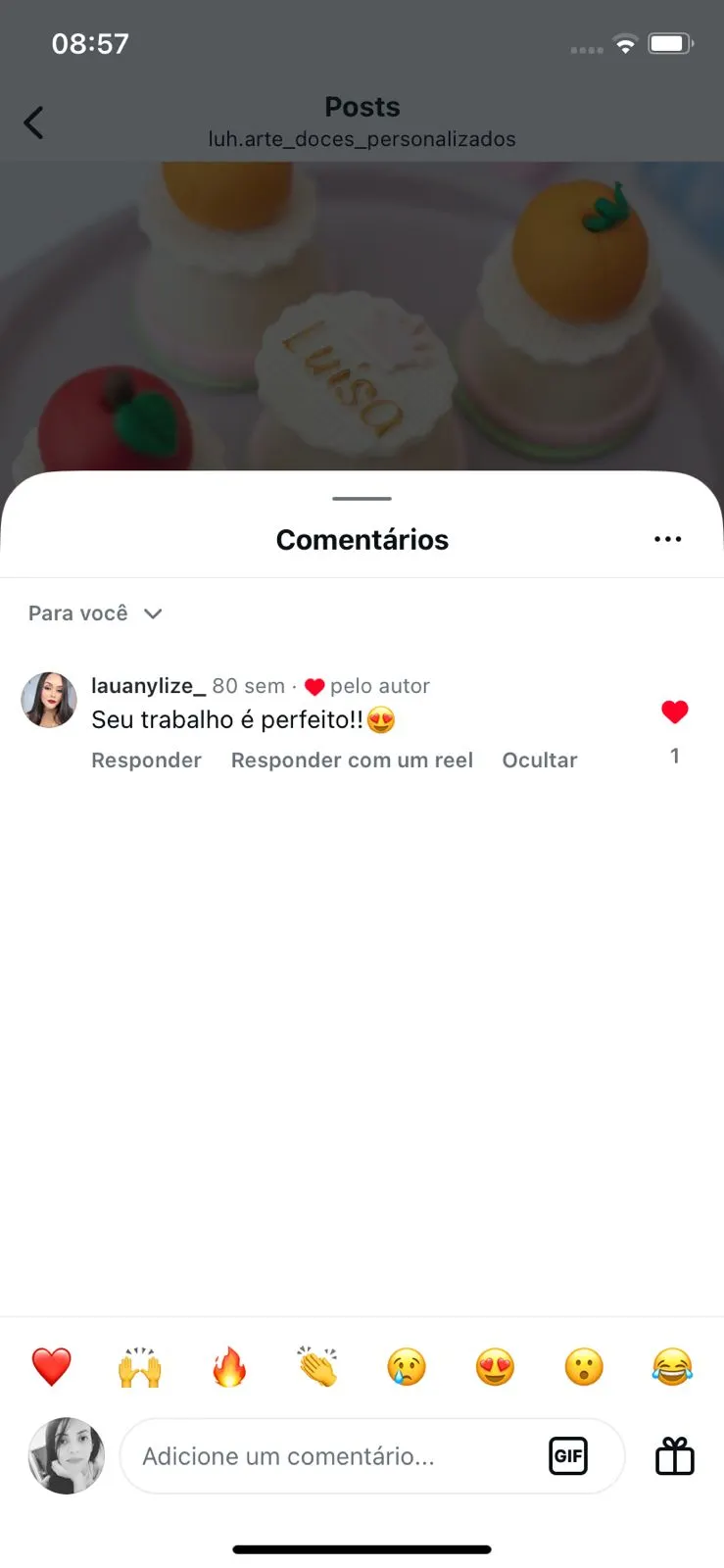Insert the surprised face quick emoji
724x1568 pixels.
(584, 1366)
